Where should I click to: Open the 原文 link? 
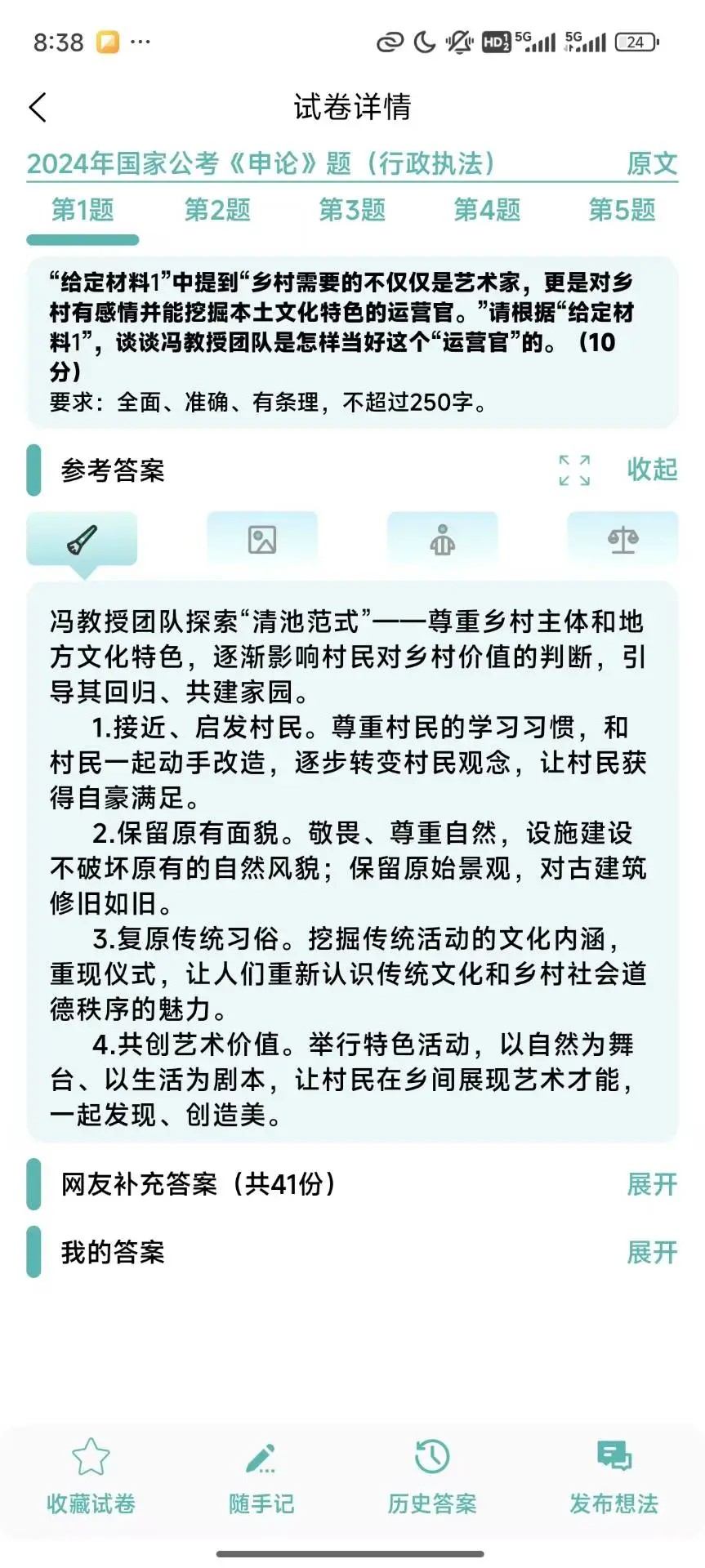pyautogui.click(x=651, y=163)
